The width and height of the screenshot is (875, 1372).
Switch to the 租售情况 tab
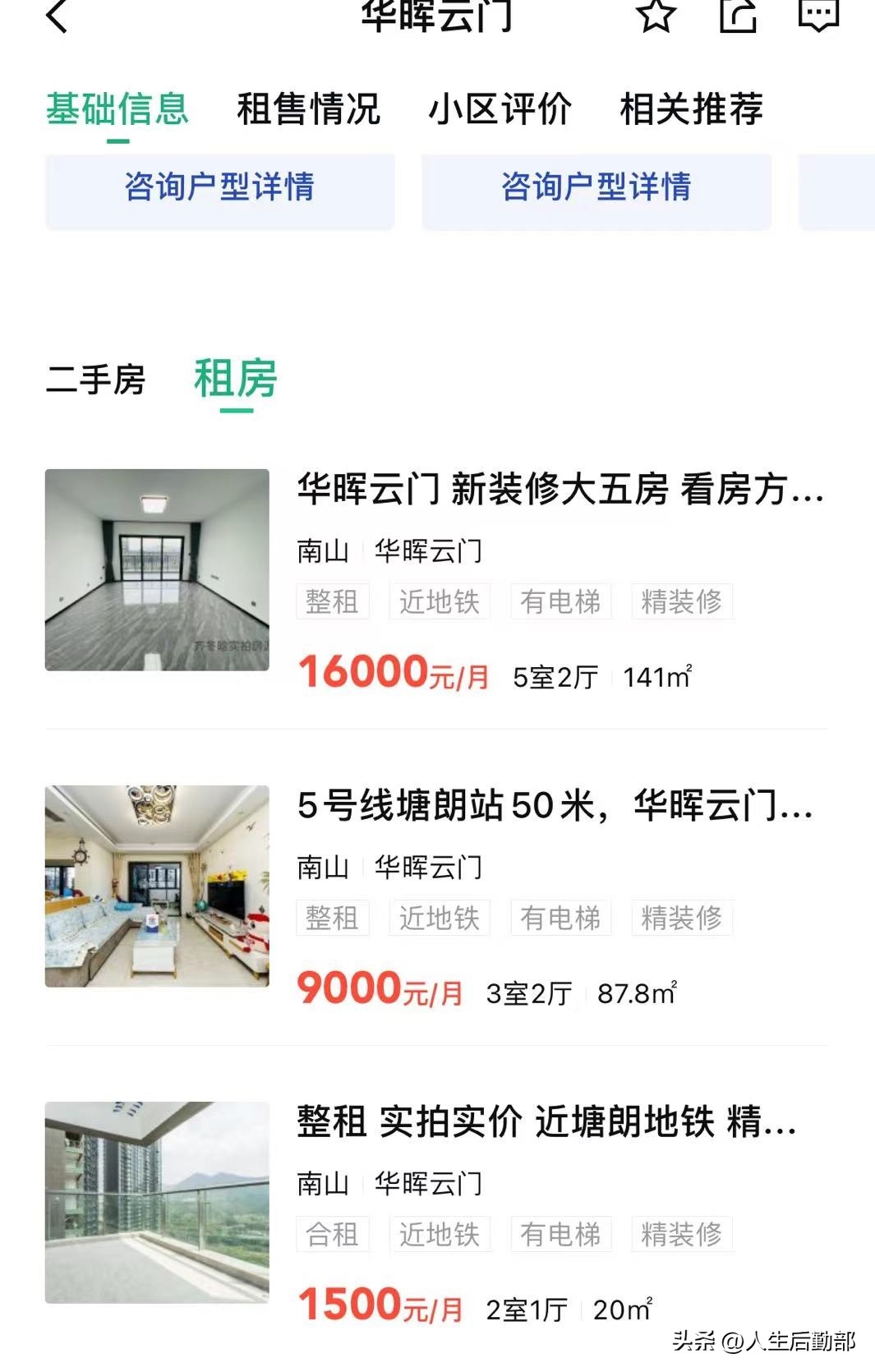click(308, 111)
